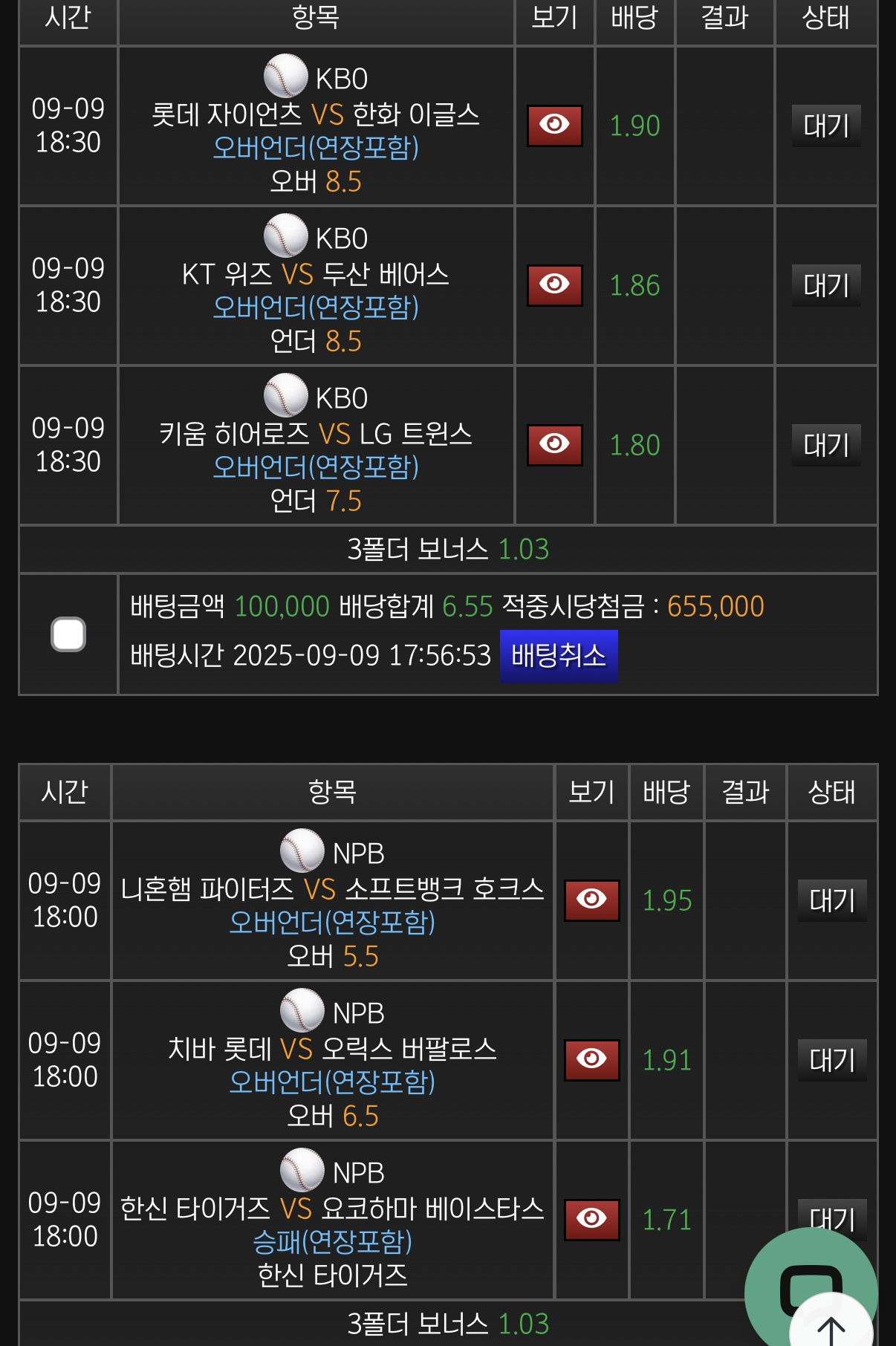Open view for 한신 타이거즈 VS 요코하마 베이스타스
The image size is (896, 1346).
tap(591, 1220)
